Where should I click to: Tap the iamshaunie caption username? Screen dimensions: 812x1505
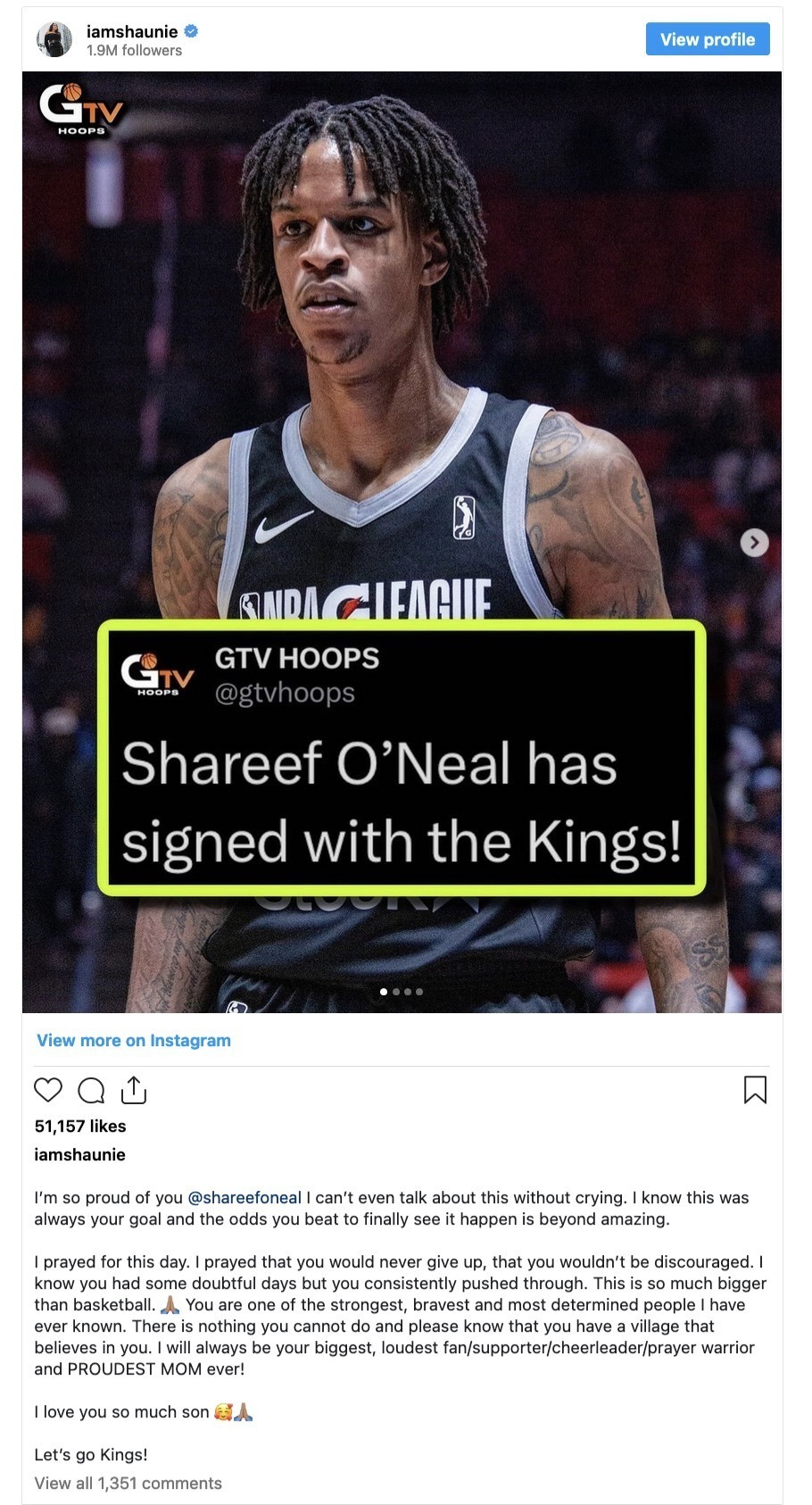79,1154
